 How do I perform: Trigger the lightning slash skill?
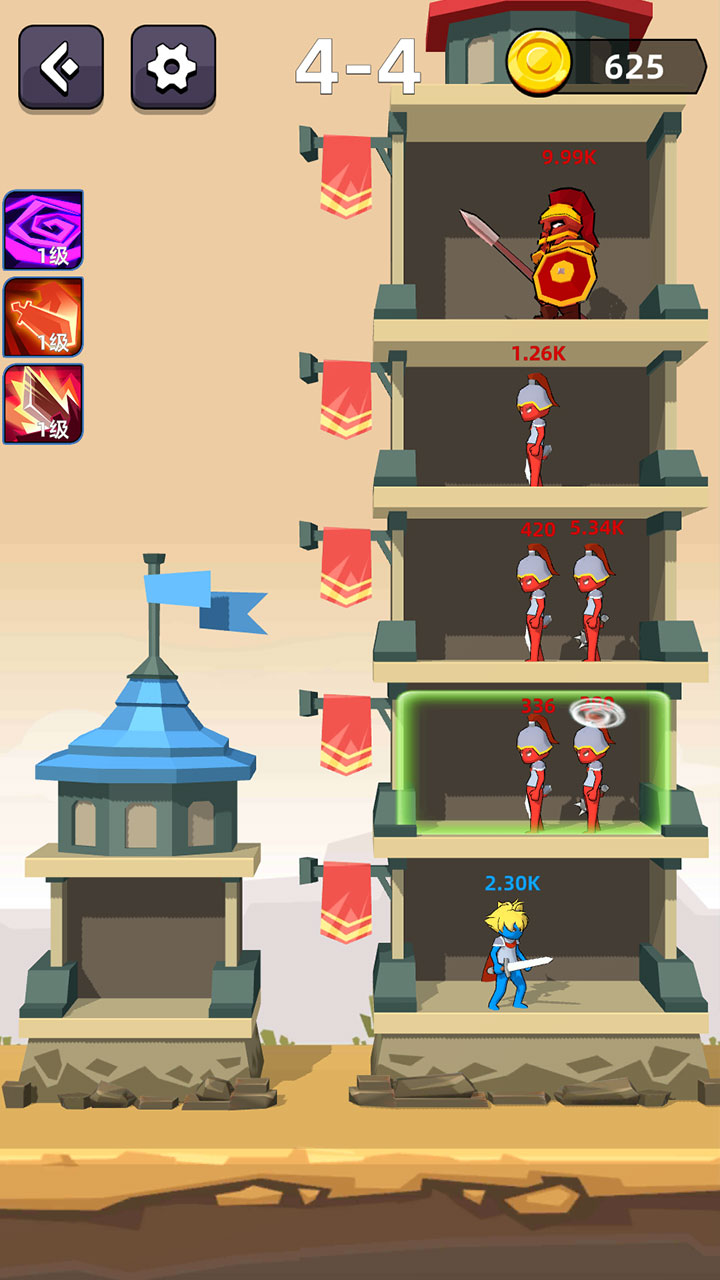[x=43, y=404]
